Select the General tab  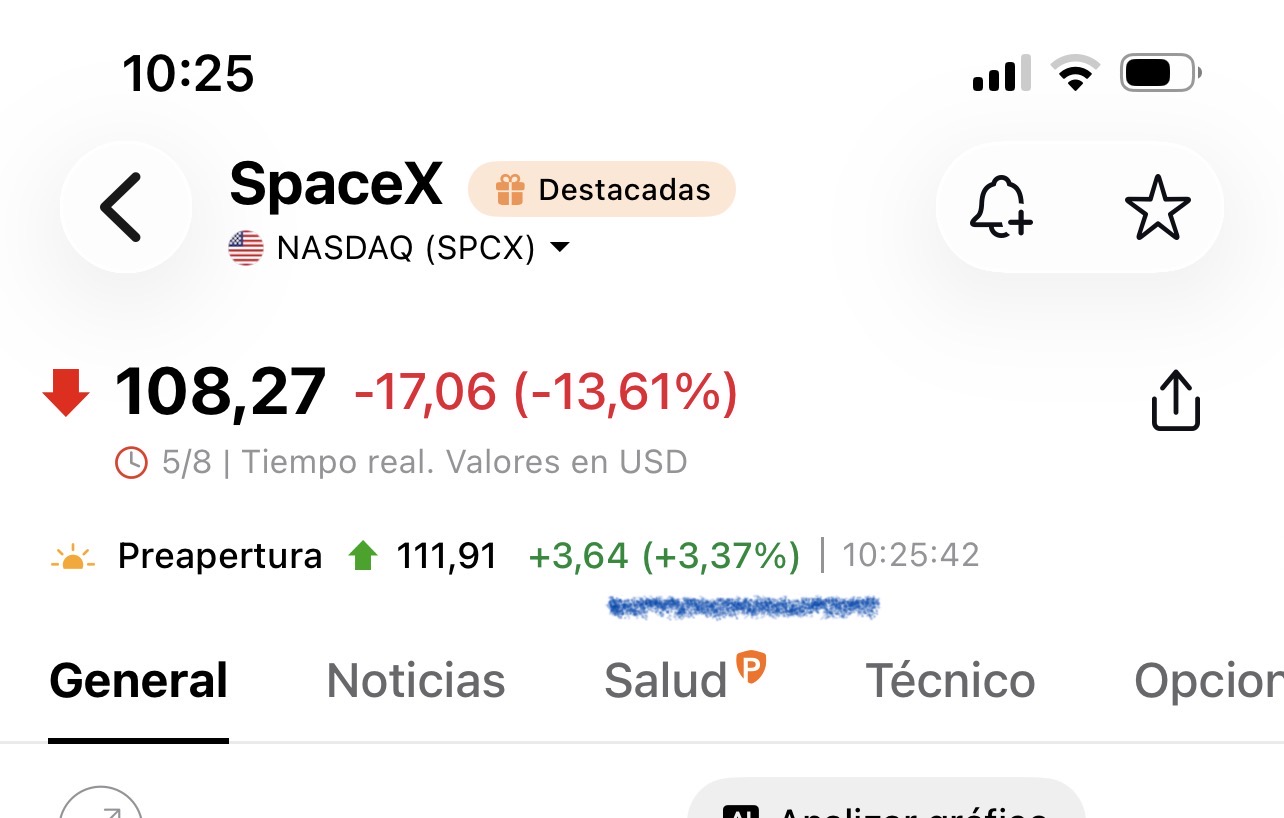click(x=138, y=681)
